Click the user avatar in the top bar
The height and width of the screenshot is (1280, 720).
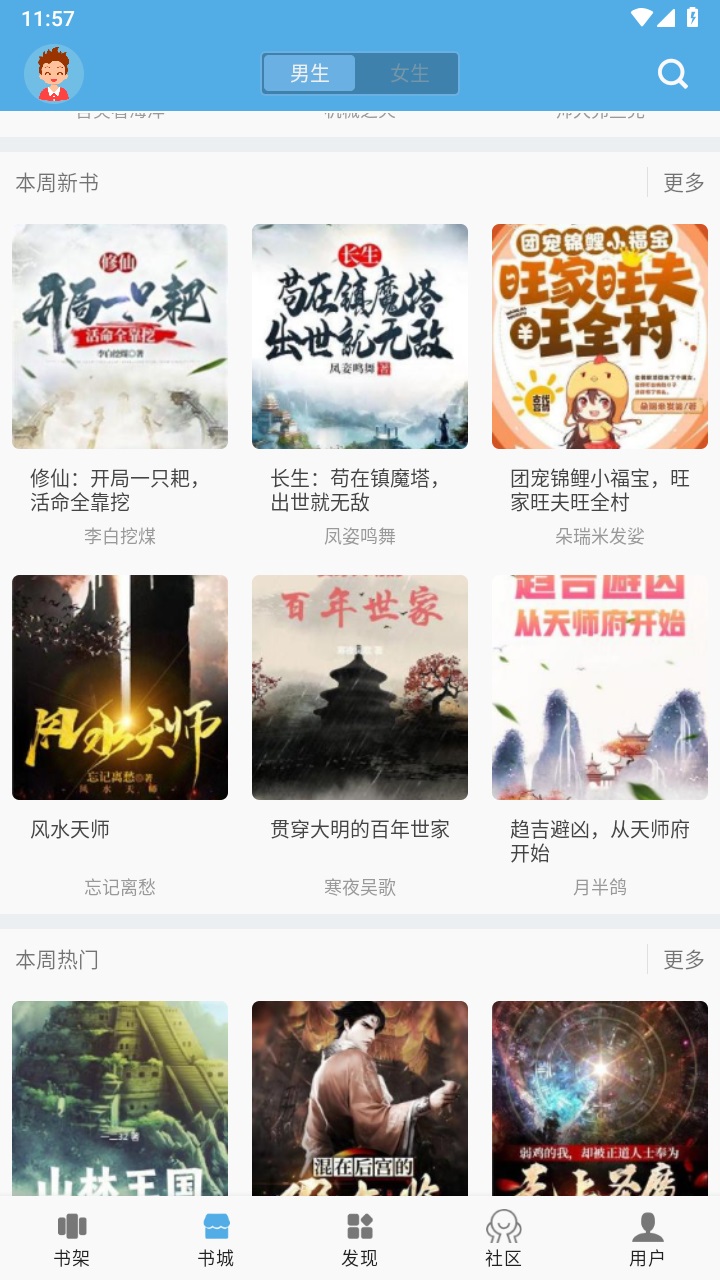point(54,73)
